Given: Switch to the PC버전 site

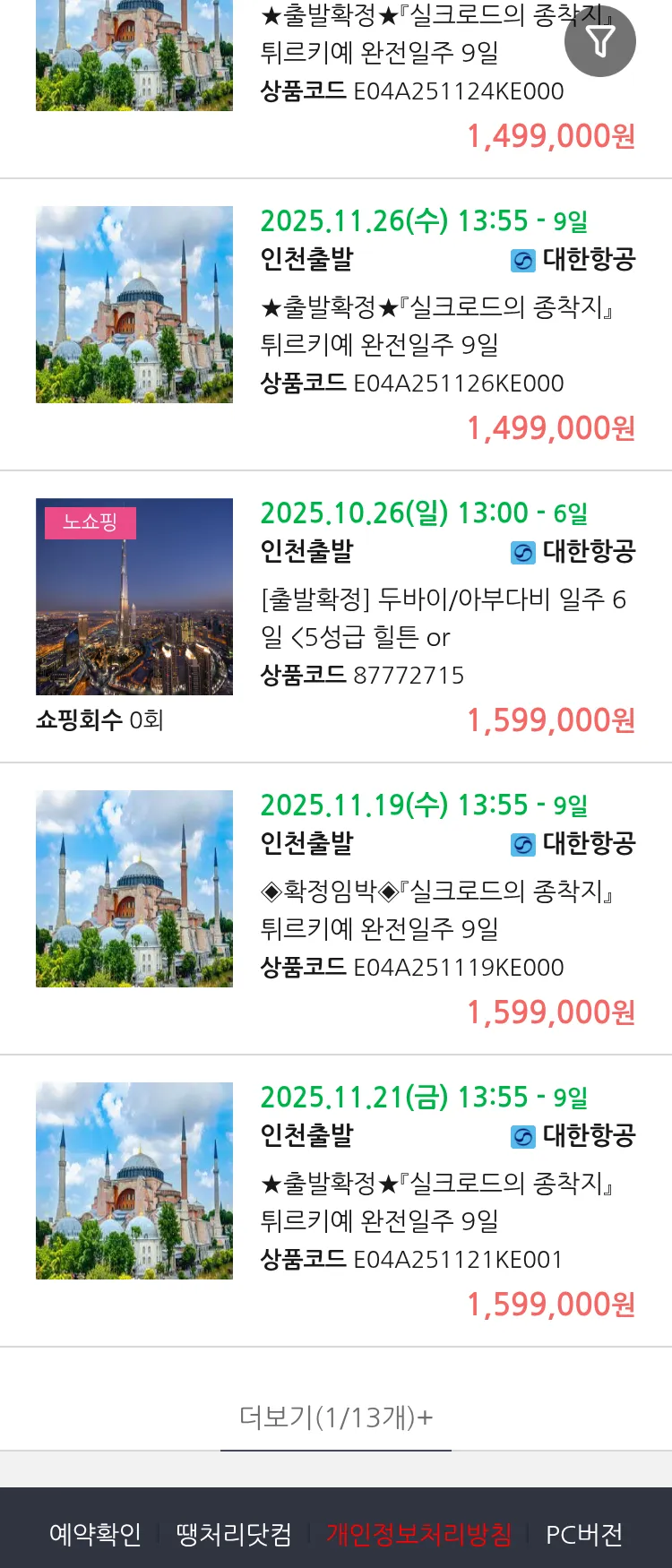Looking at the screenshot, I should tap(584, 1534).
